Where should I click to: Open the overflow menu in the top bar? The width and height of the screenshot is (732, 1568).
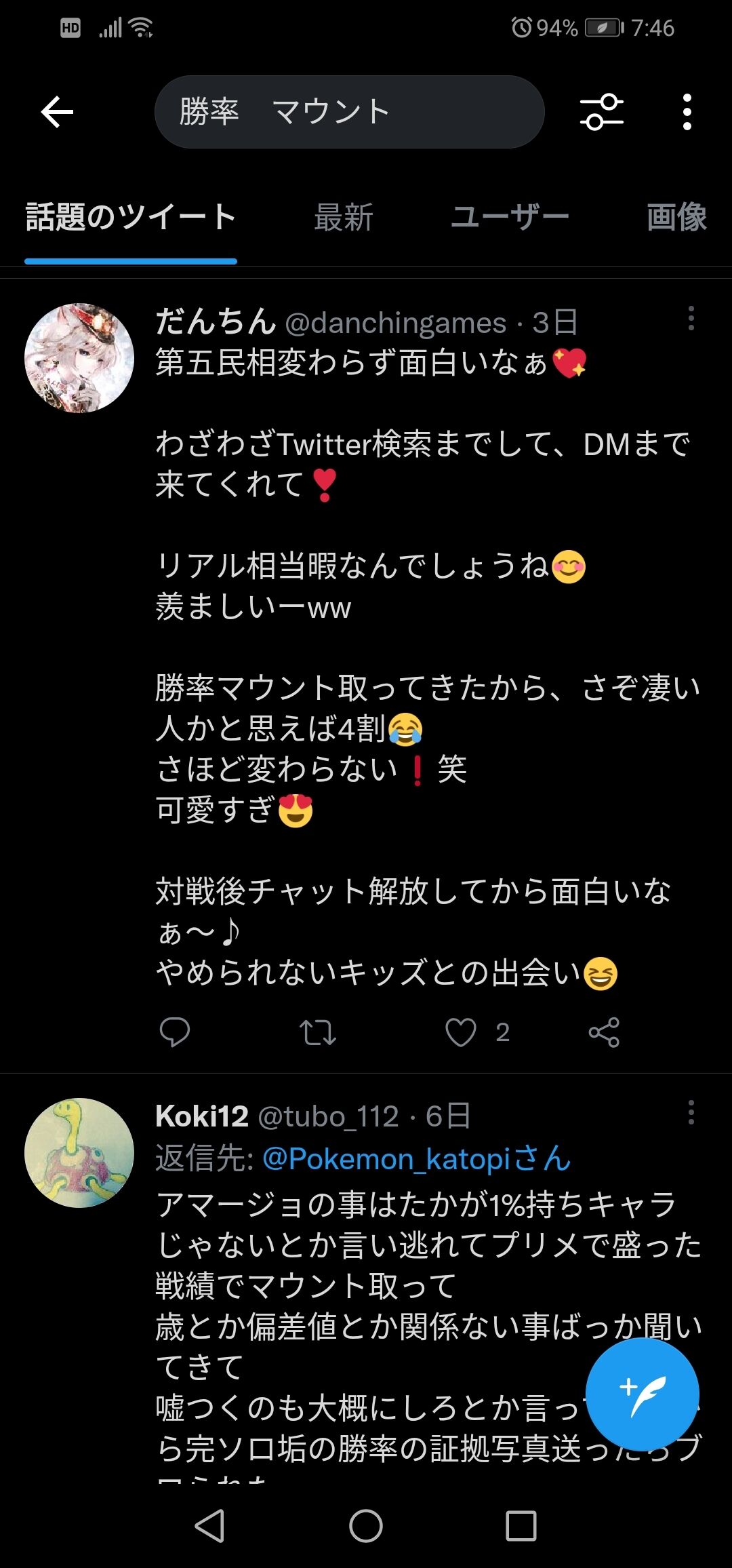pyautogui.click(x=687, y=112)
